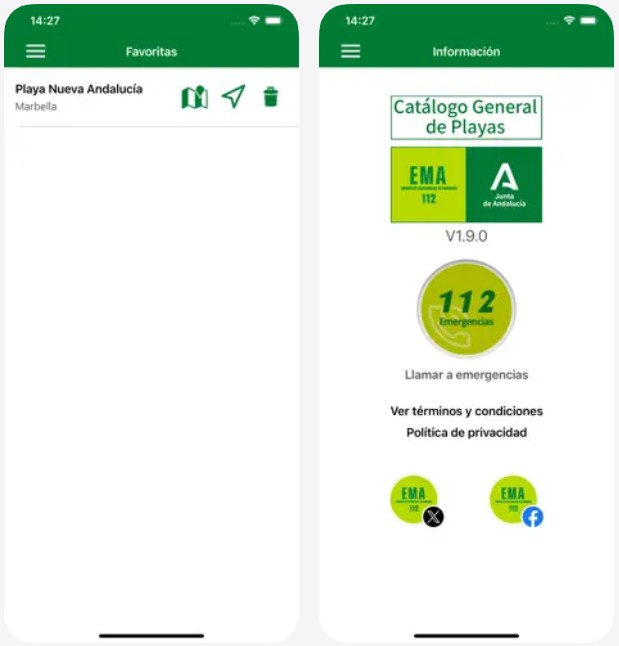The height and width of the screenshot is (646, 619).
Task: Open the drawer menu on Favoritas screen
Action: 35,51
